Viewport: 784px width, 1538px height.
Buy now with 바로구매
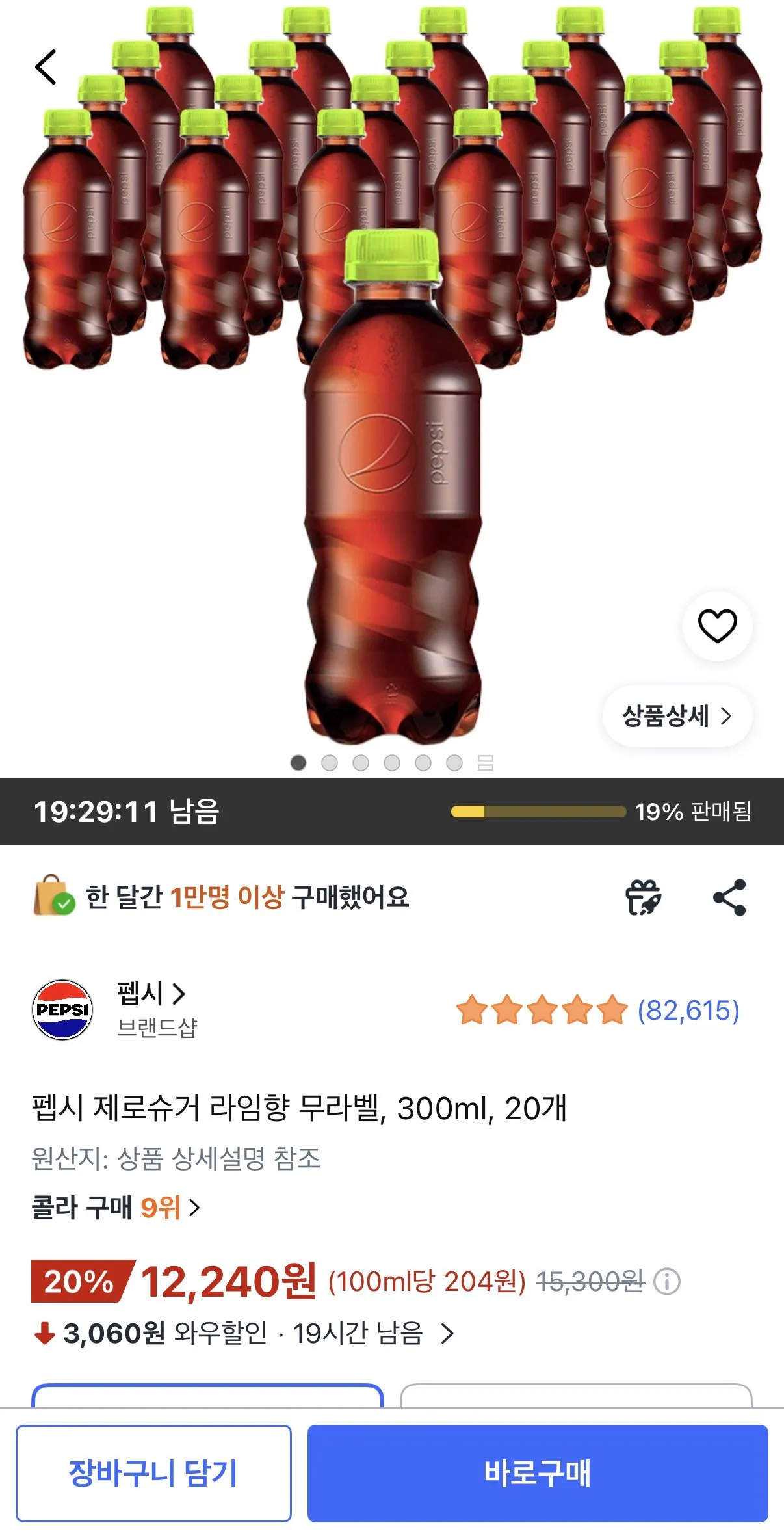(538, 1473)
